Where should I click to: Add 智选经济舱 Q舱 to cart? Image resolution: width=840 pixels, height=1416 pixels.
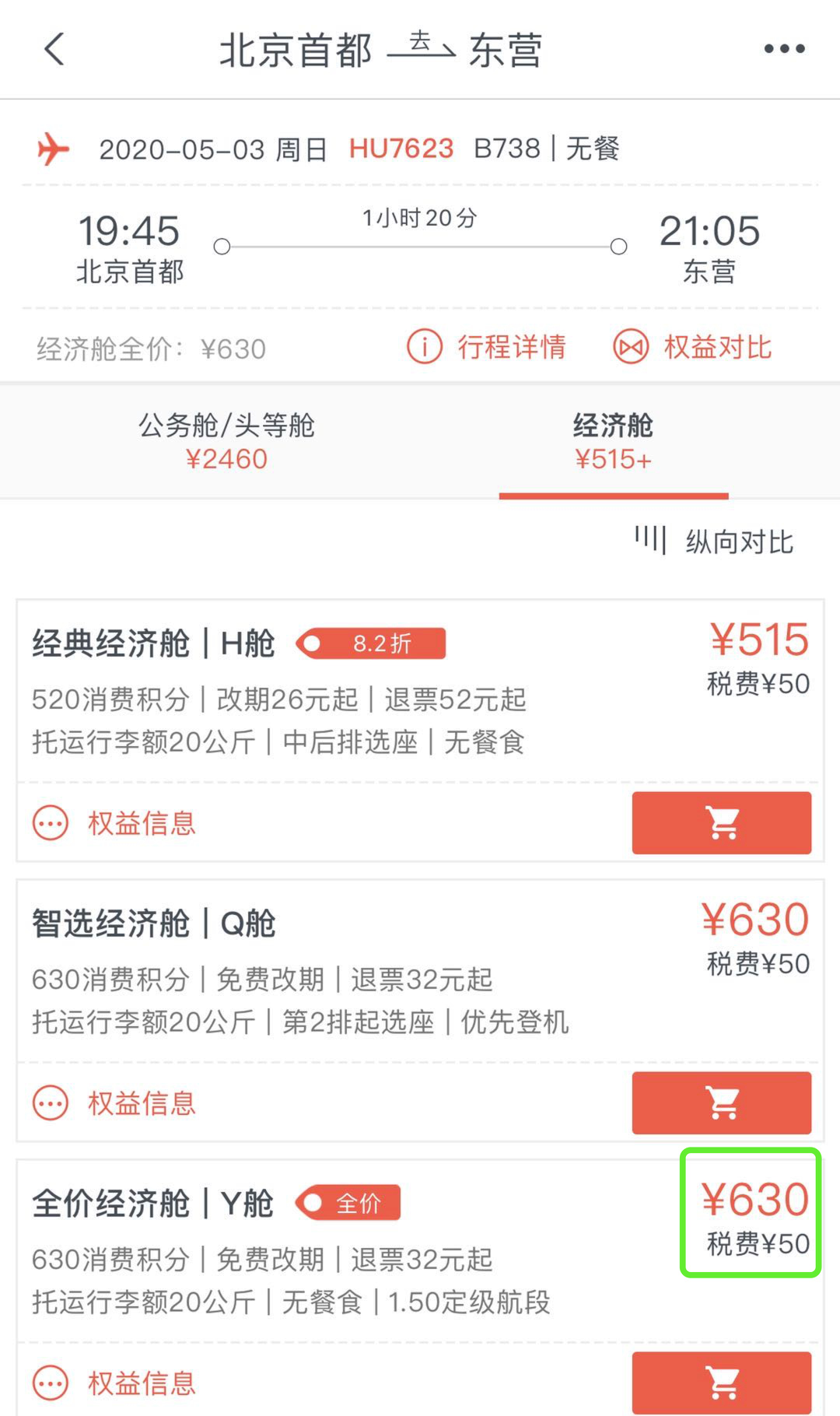(722, 1103)
